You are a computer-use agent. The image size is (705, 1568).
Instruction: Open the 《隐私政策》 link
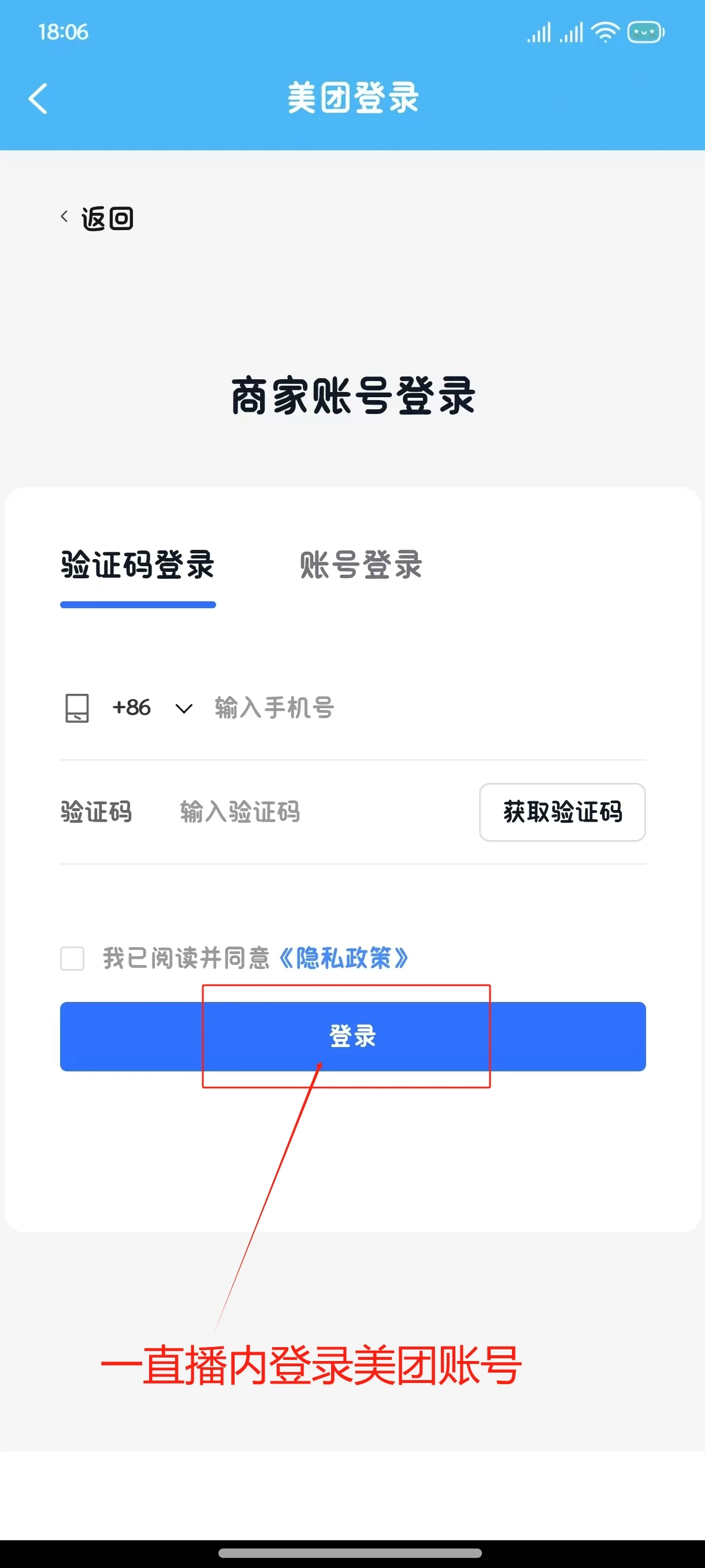pos(344,959)
